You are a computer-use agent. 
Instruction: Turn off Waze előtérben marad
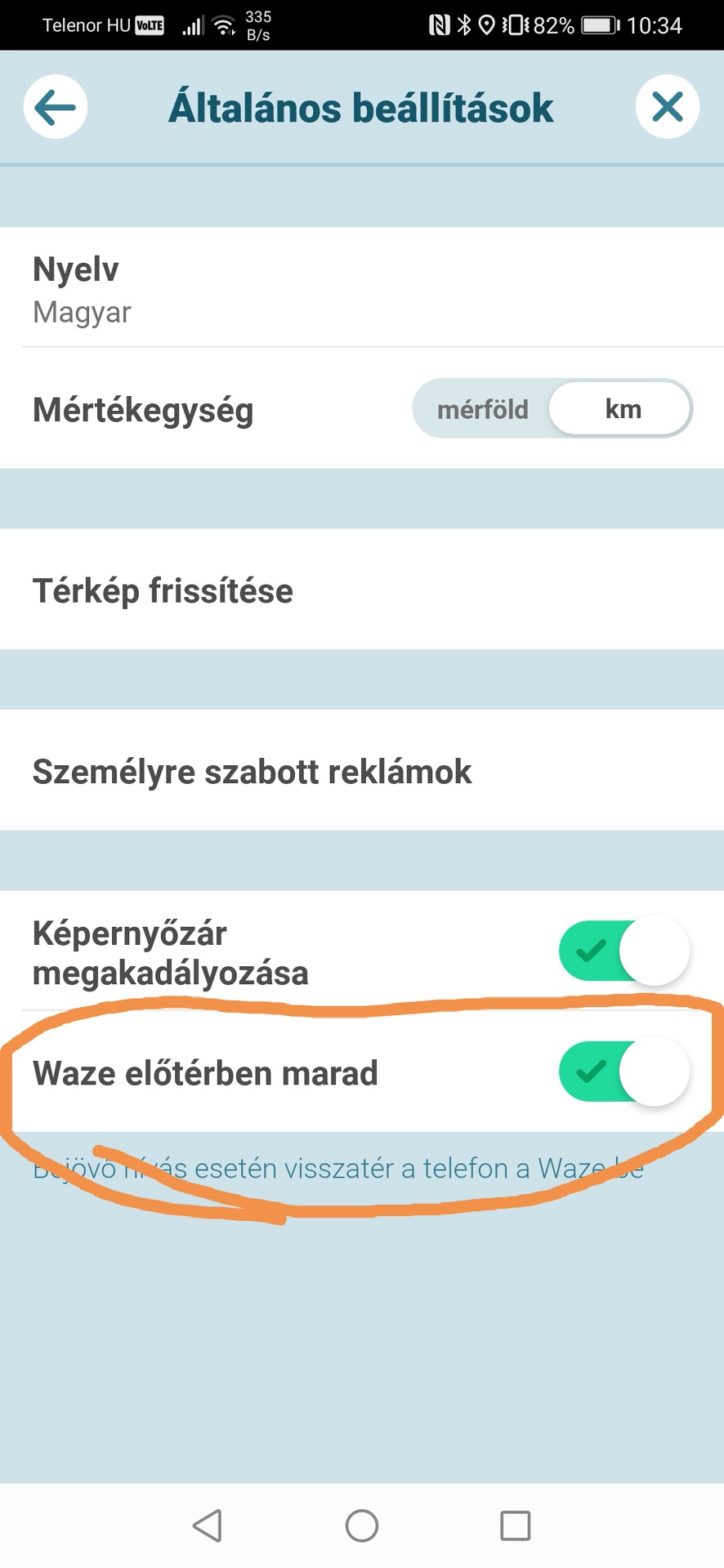coord(623,1071)
